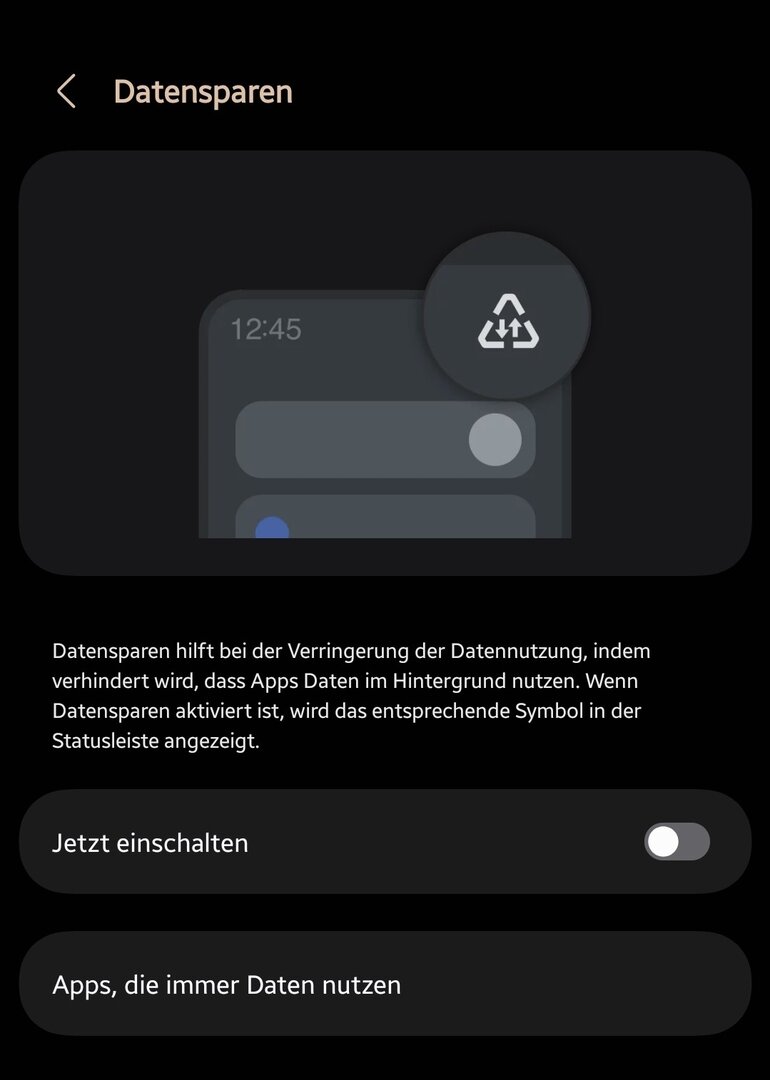Open Apps, die immer Daten nutzen

[x=384, y=984]
